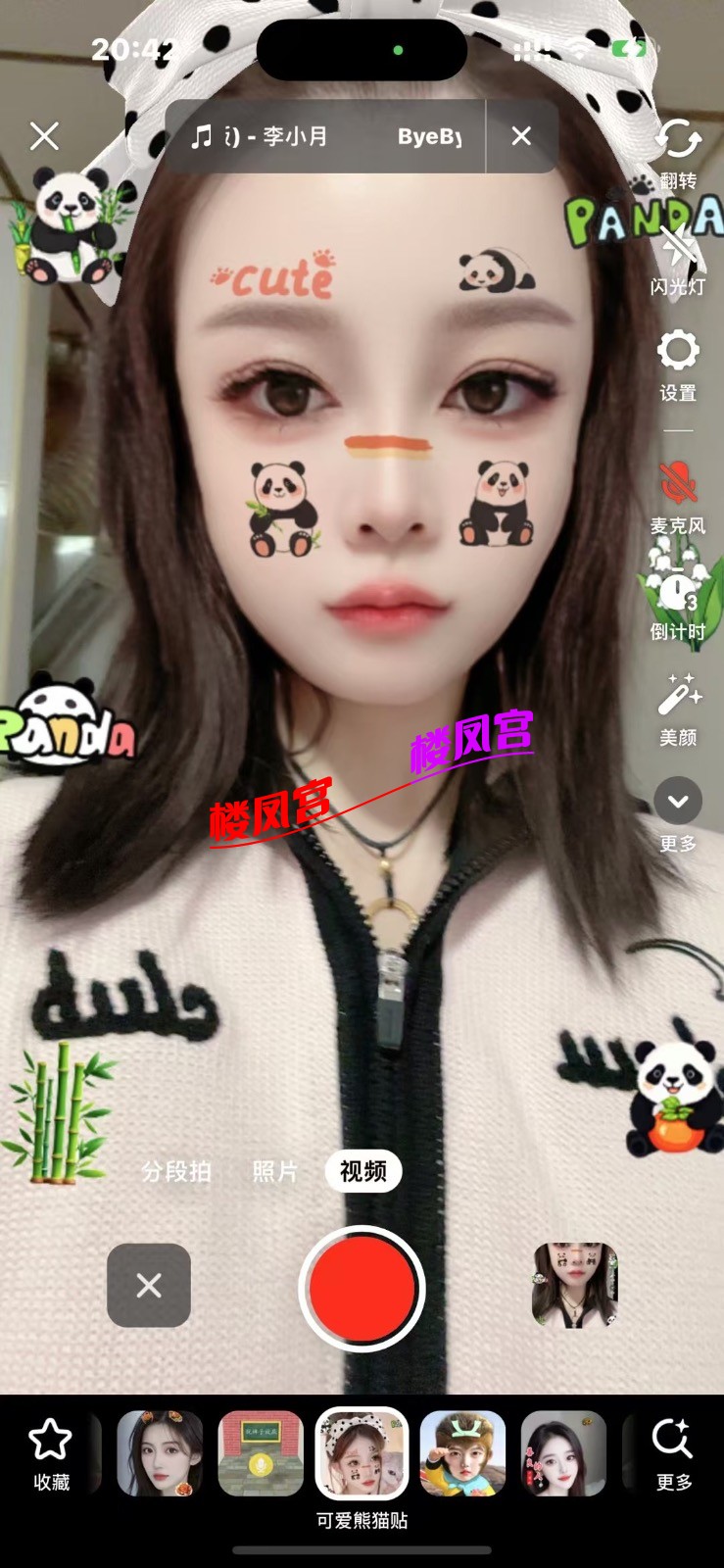Screen dimensions: 724x1568
Task: Set the 倒计时 countdown timer
Action: click(x=678, y=603)
